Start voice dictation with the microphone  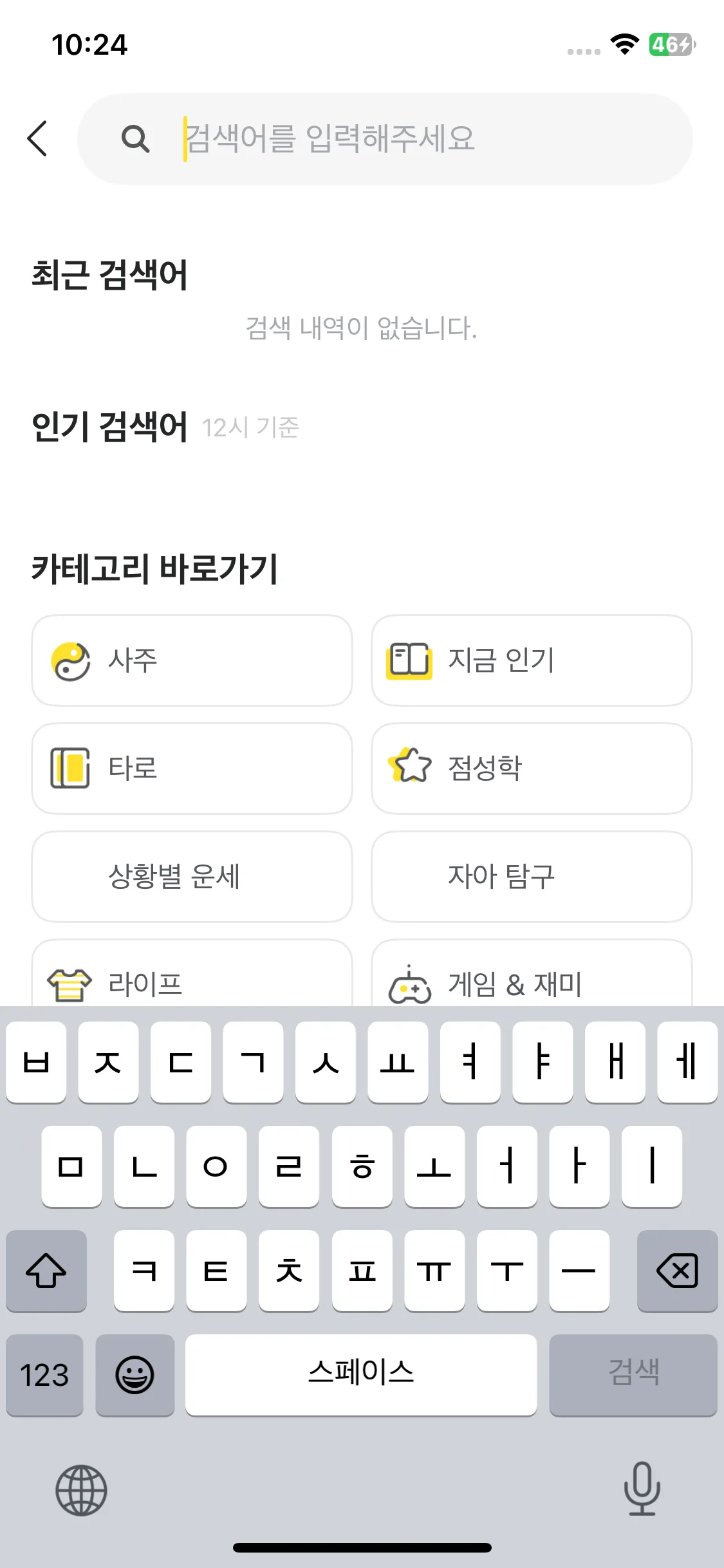(642, 1488)
